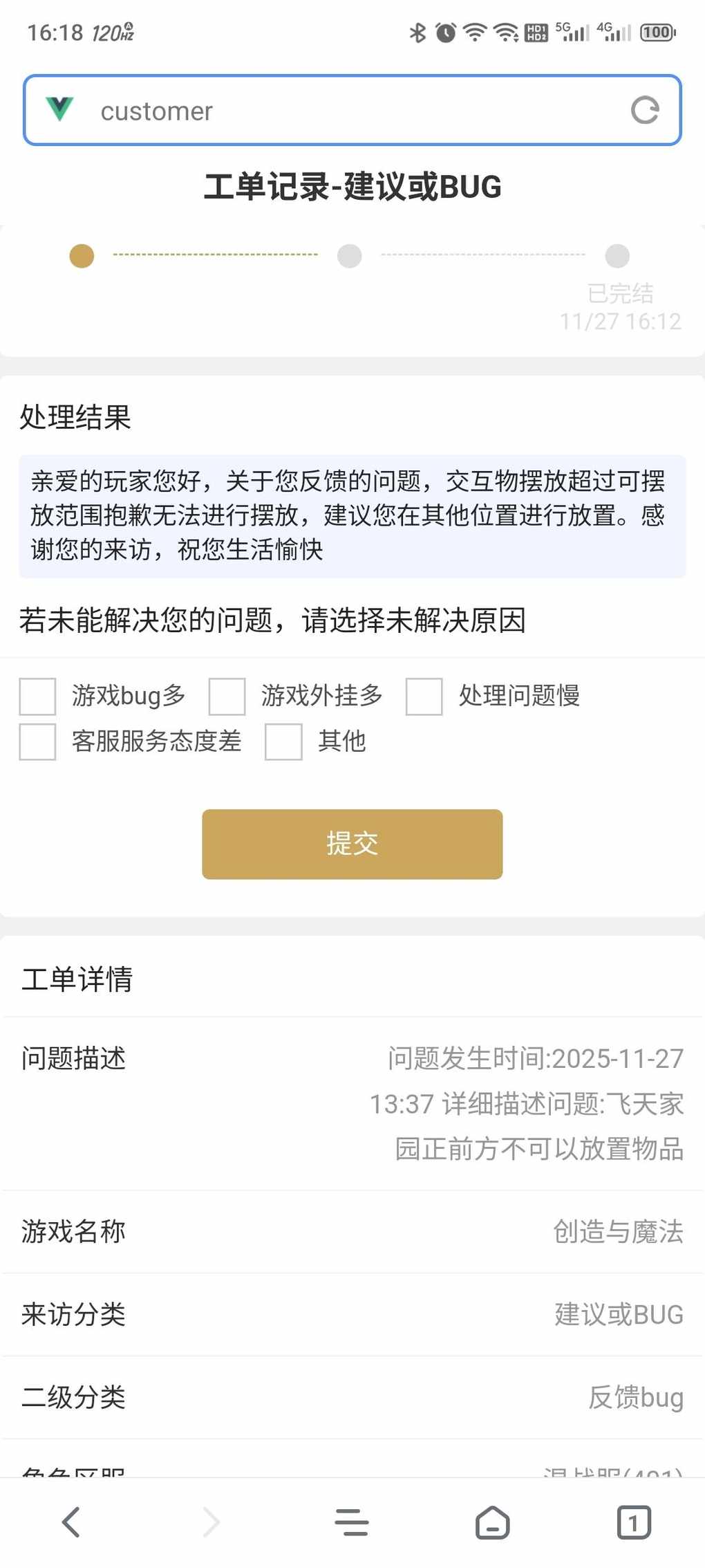Submit feedback with the 提交 button
The height and width of the screenshot is (1568, 705).
click(352, 844)
